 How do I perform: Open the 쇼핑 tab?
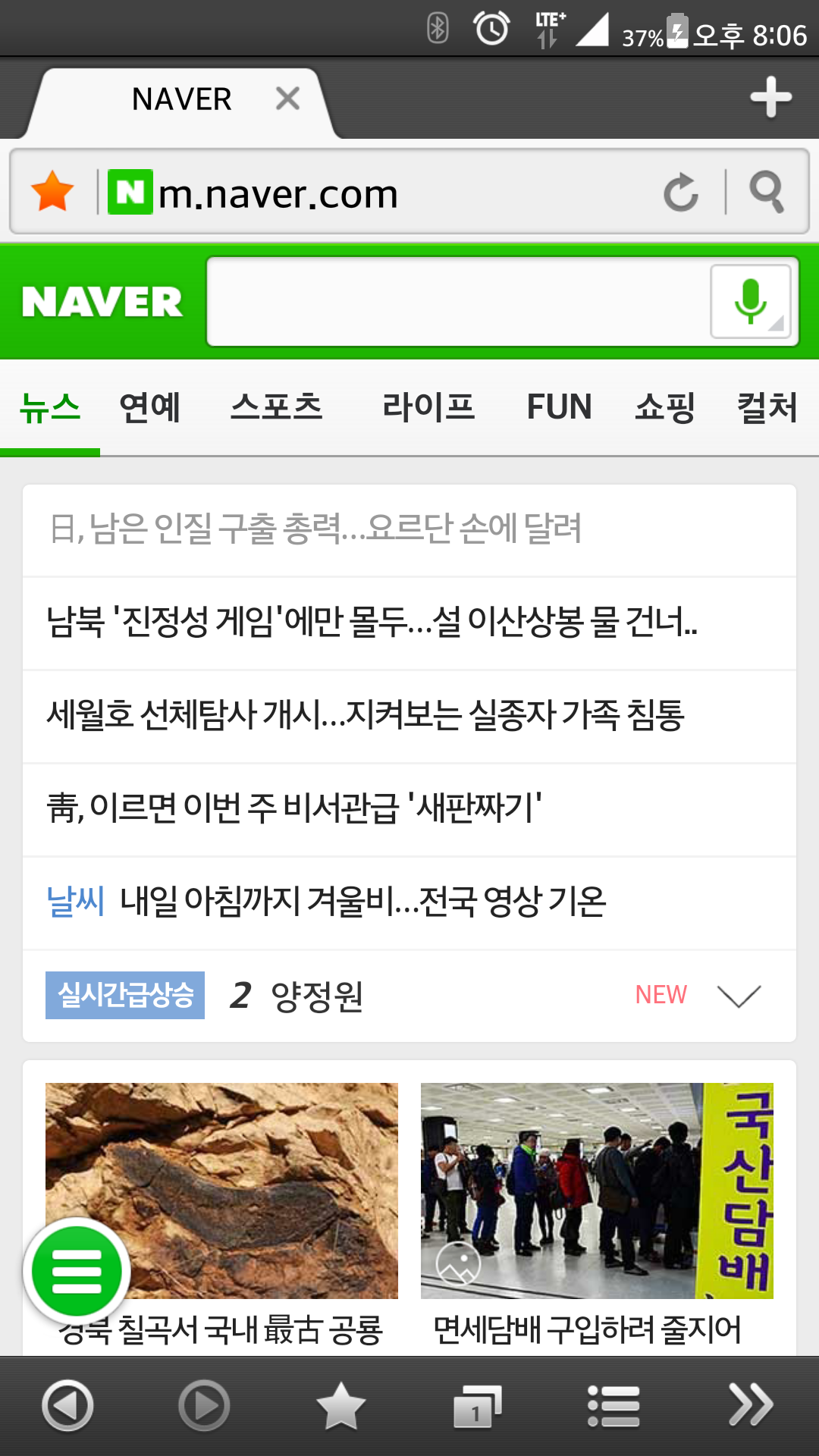point(665,407)
